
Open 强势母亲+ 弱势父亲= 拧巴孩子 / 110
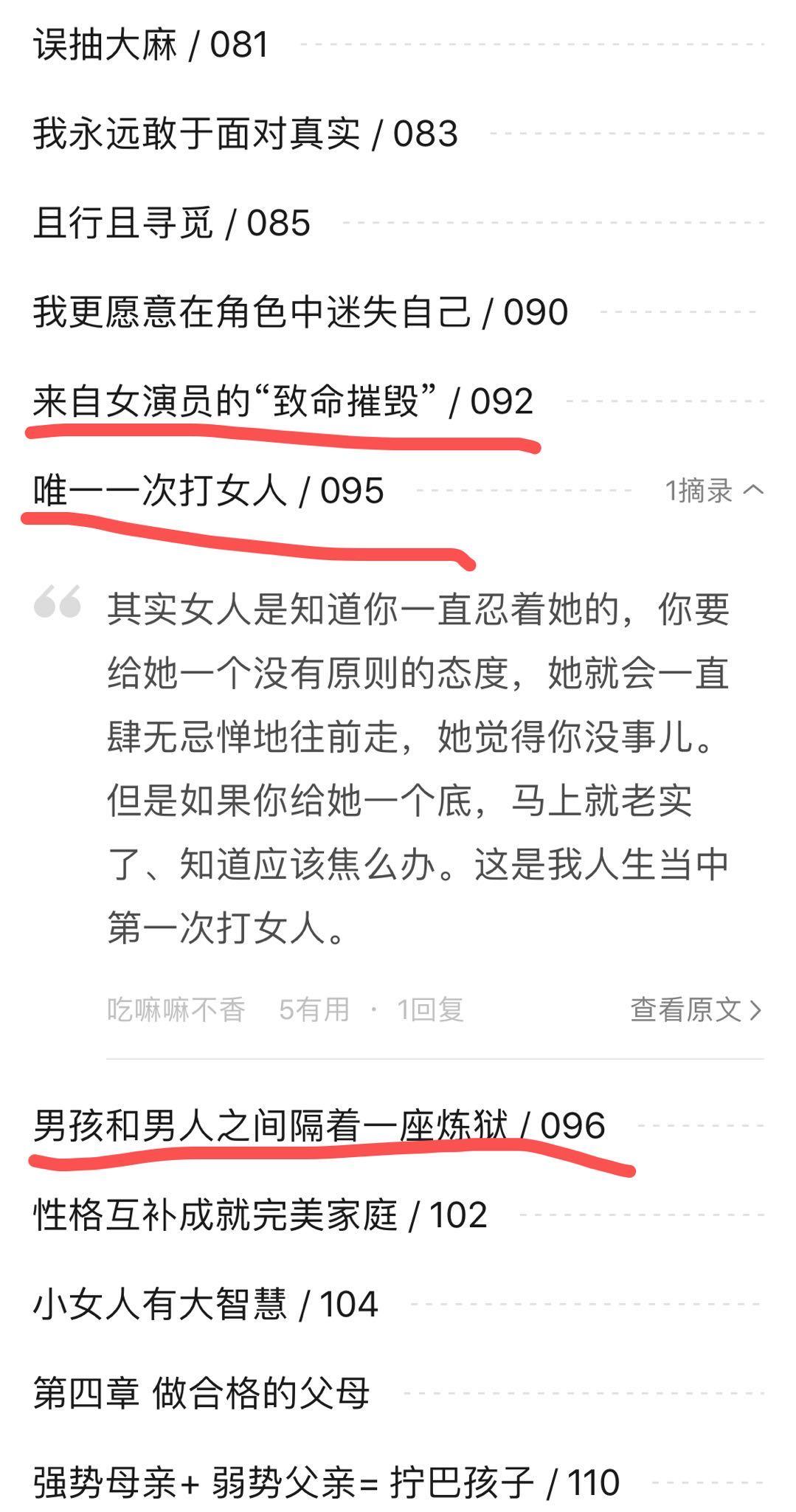398,1483
